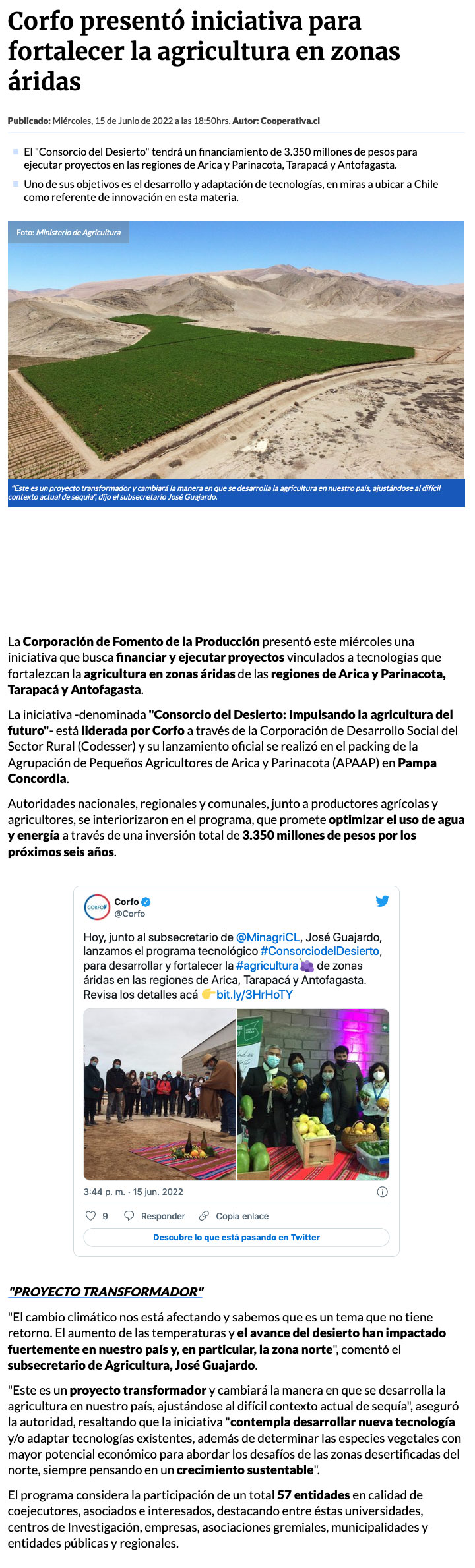Open the Cooperativa.cl author link
This screenshot has width=475, height=1568.
coord(290,121)
